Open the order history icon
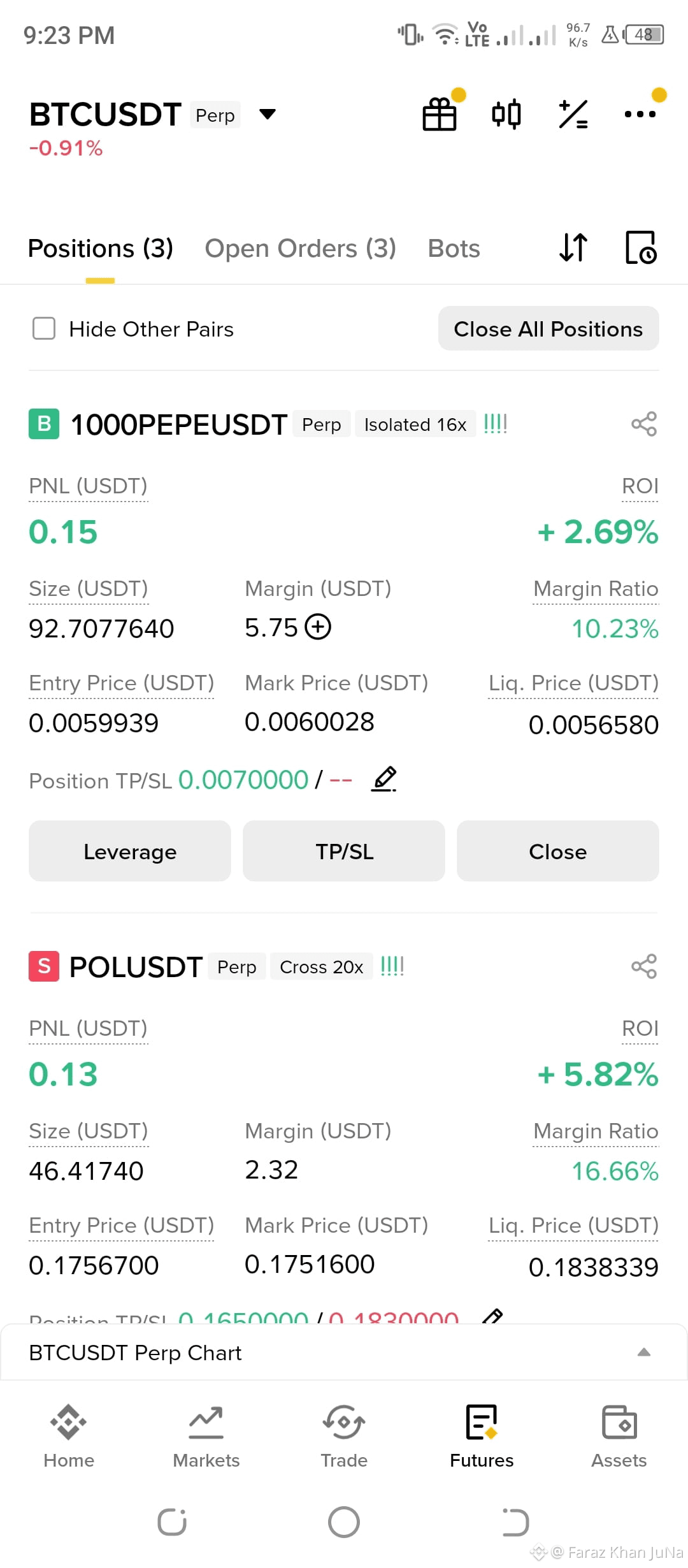The height and width of the screenshot is (1568, 688). point(640,247)
